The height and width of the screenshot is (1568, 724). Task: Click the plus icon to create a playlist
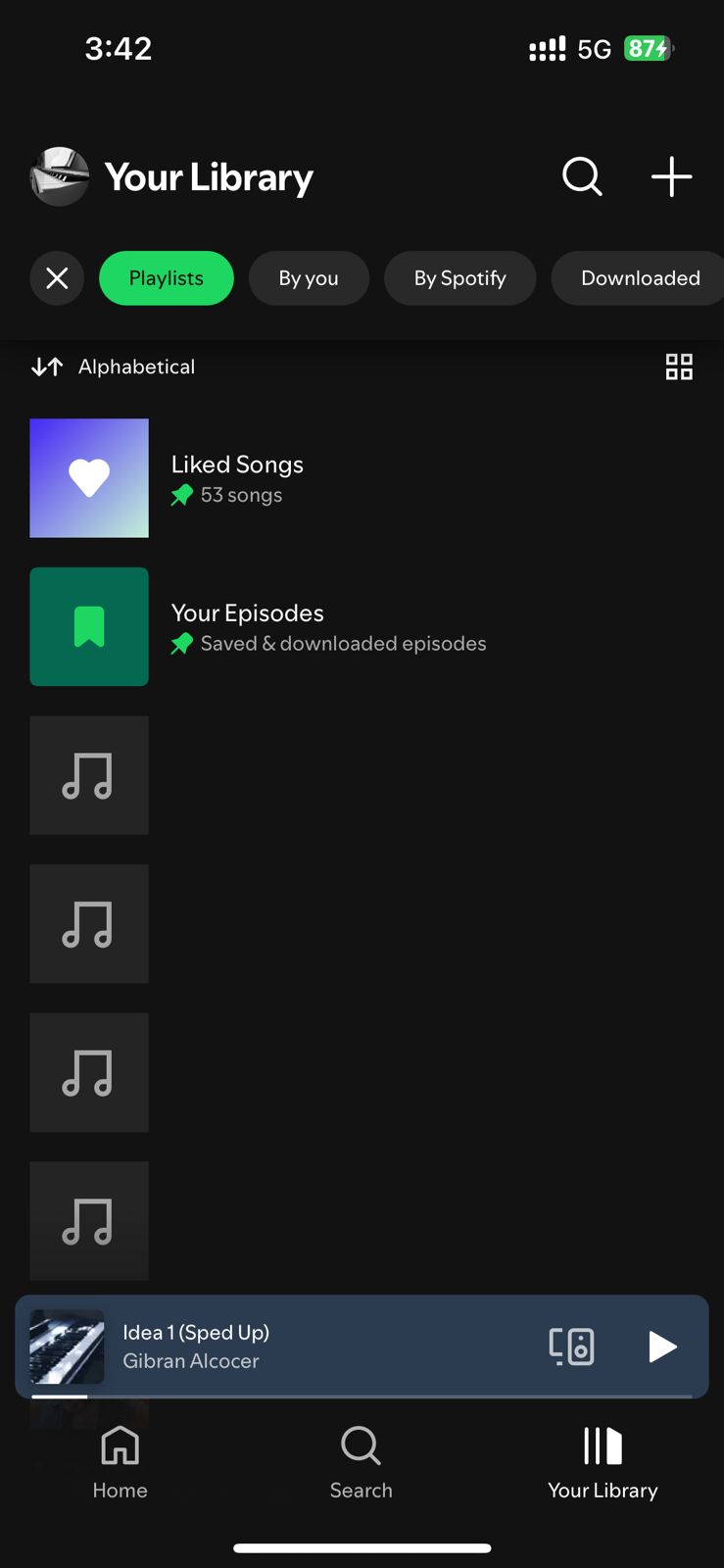click(671, 177)
